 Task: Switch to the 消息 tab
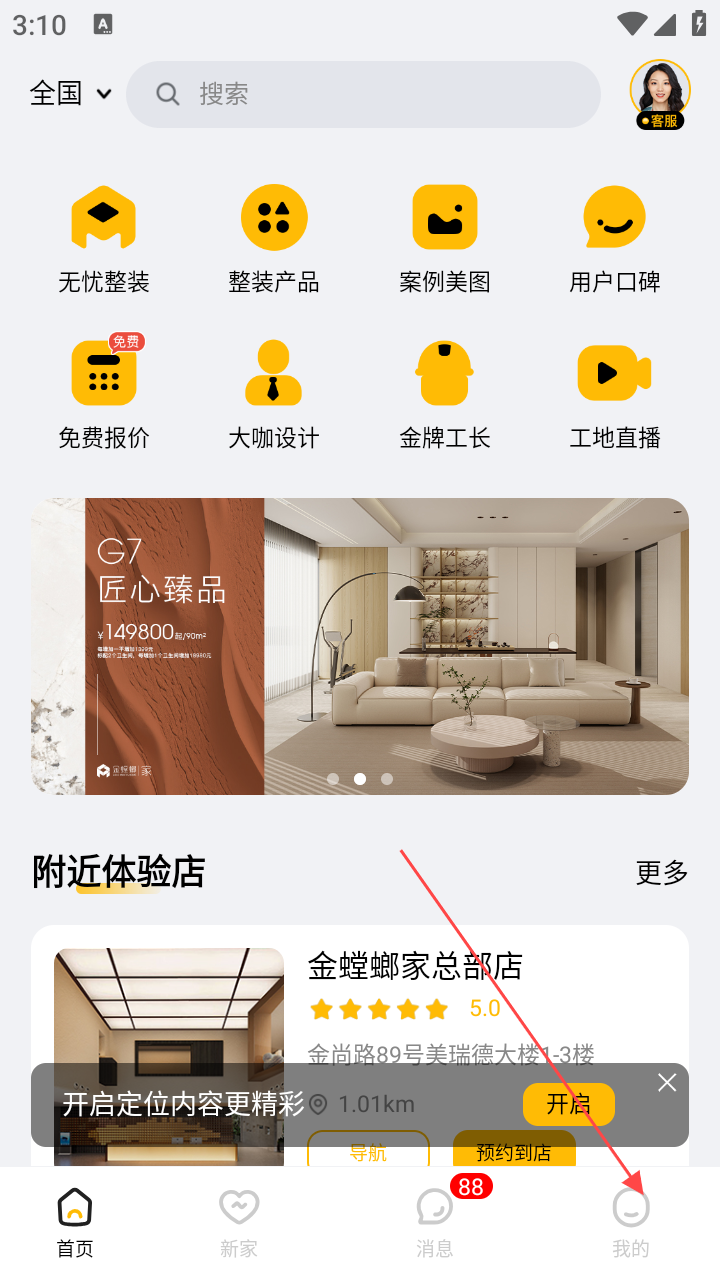pos(435,1222)
